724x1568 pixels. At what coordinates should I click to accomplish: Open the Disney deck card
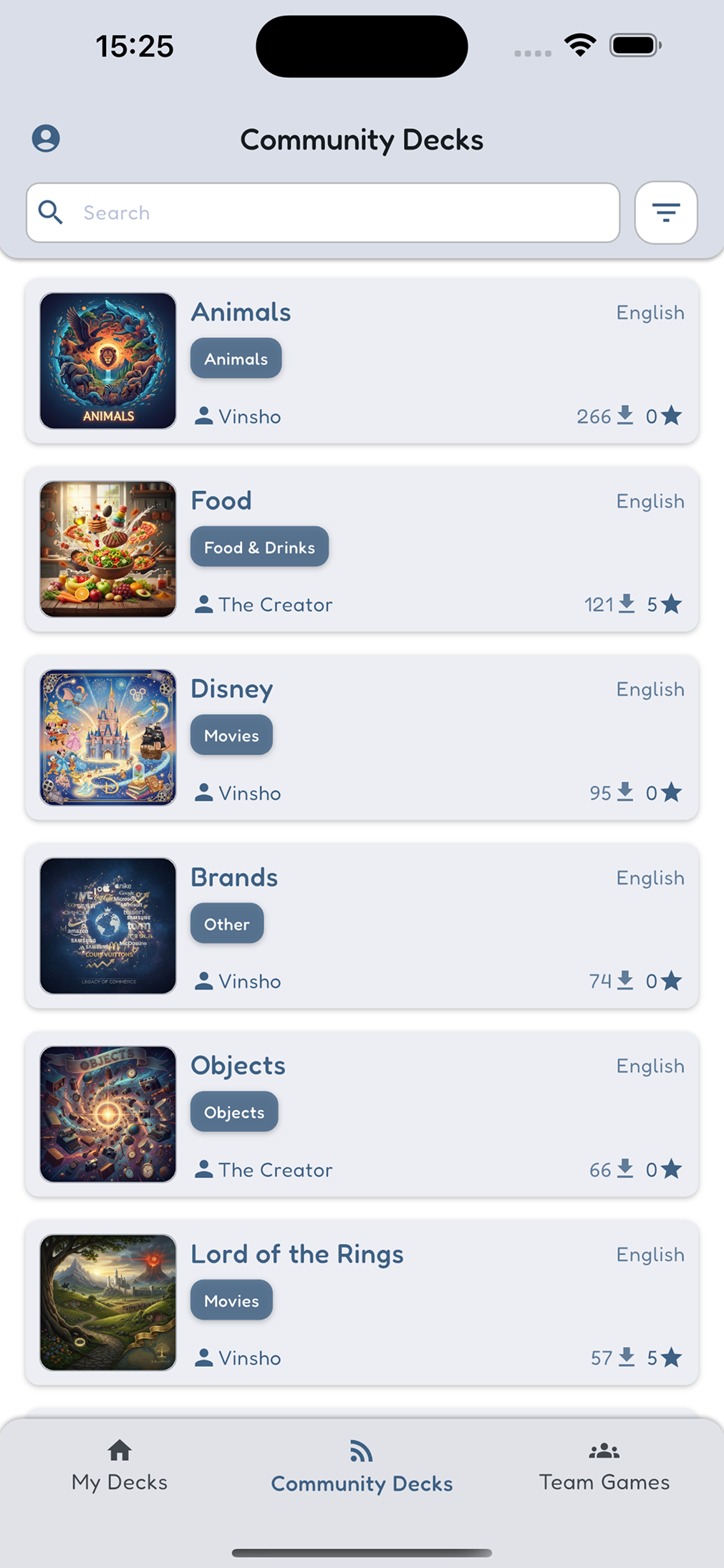coord(362,737)
